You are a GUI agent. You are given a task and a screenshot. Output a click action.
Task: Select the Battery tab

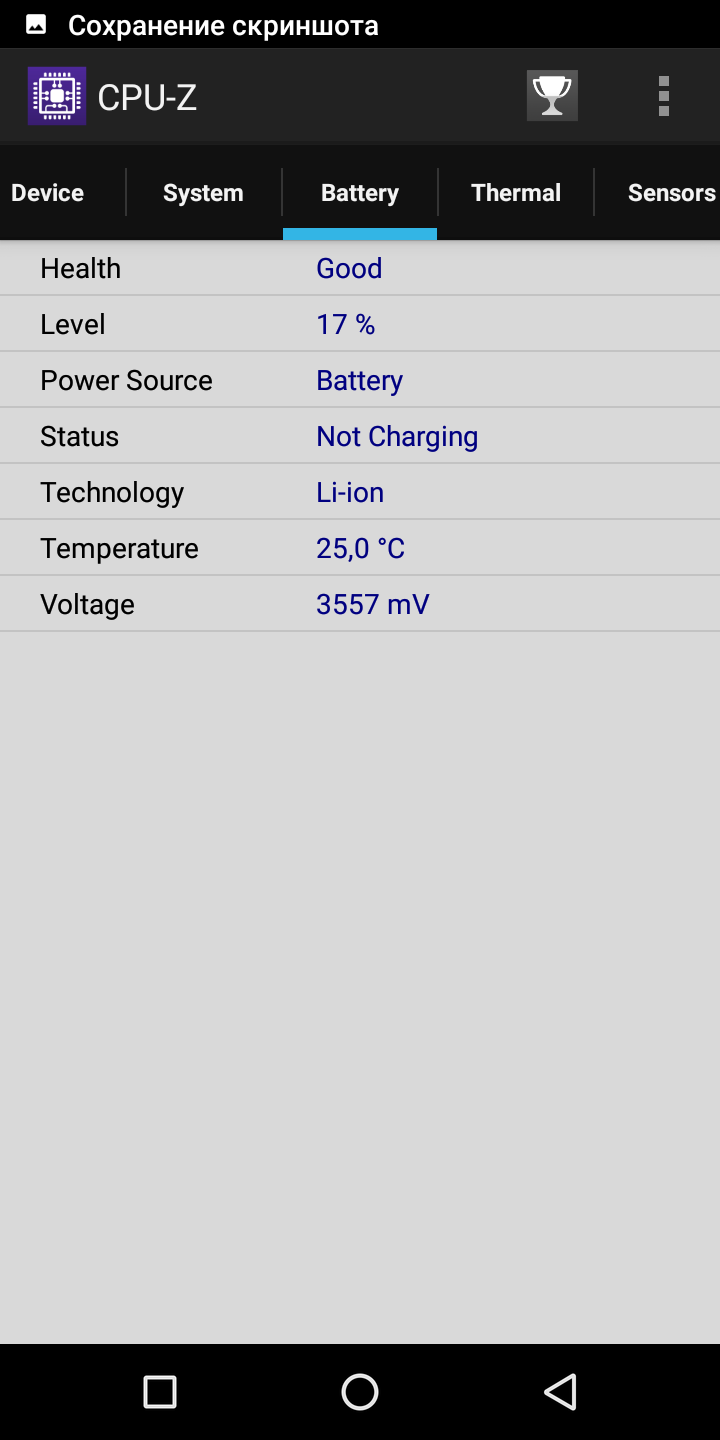(x=360, y=193)
